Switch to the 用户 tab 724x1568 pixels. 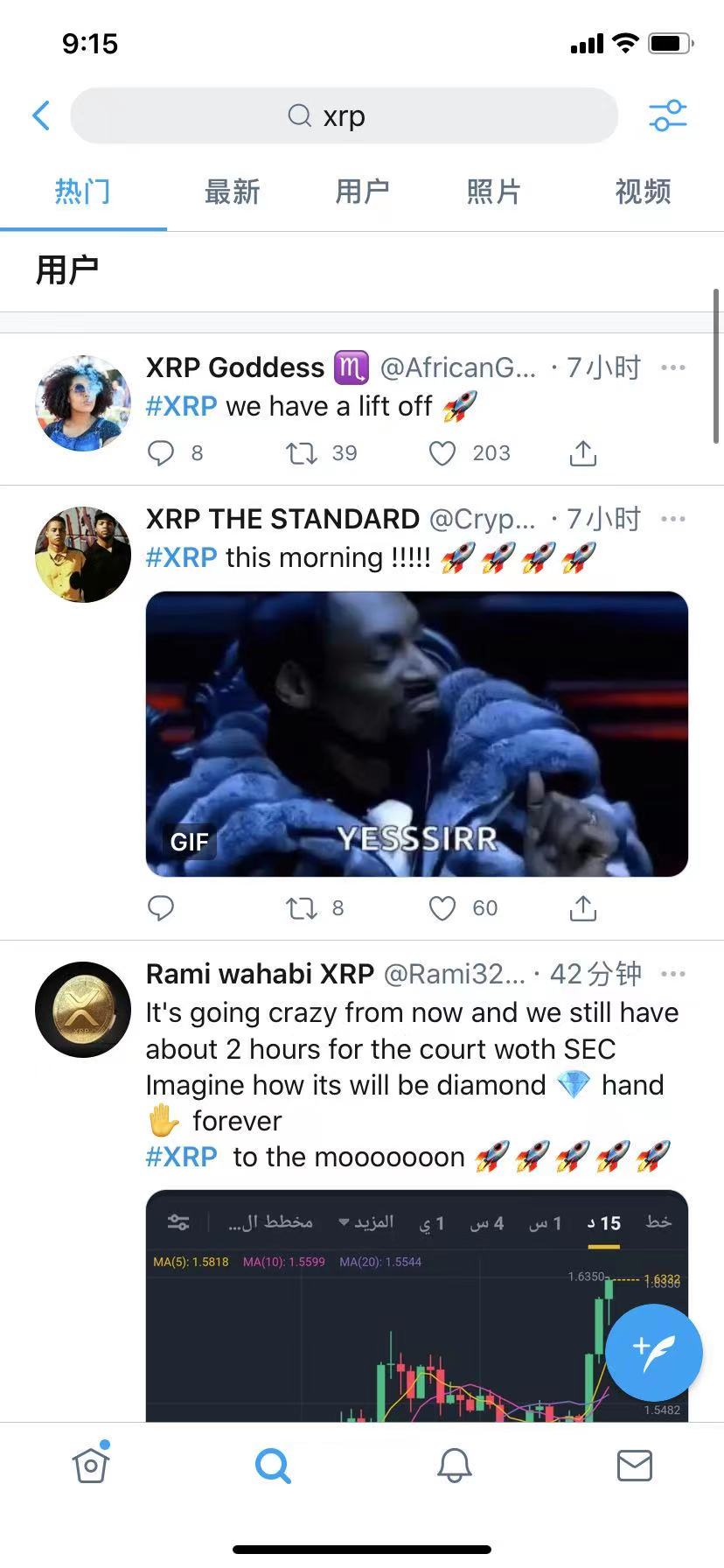[x=362, y=192]
